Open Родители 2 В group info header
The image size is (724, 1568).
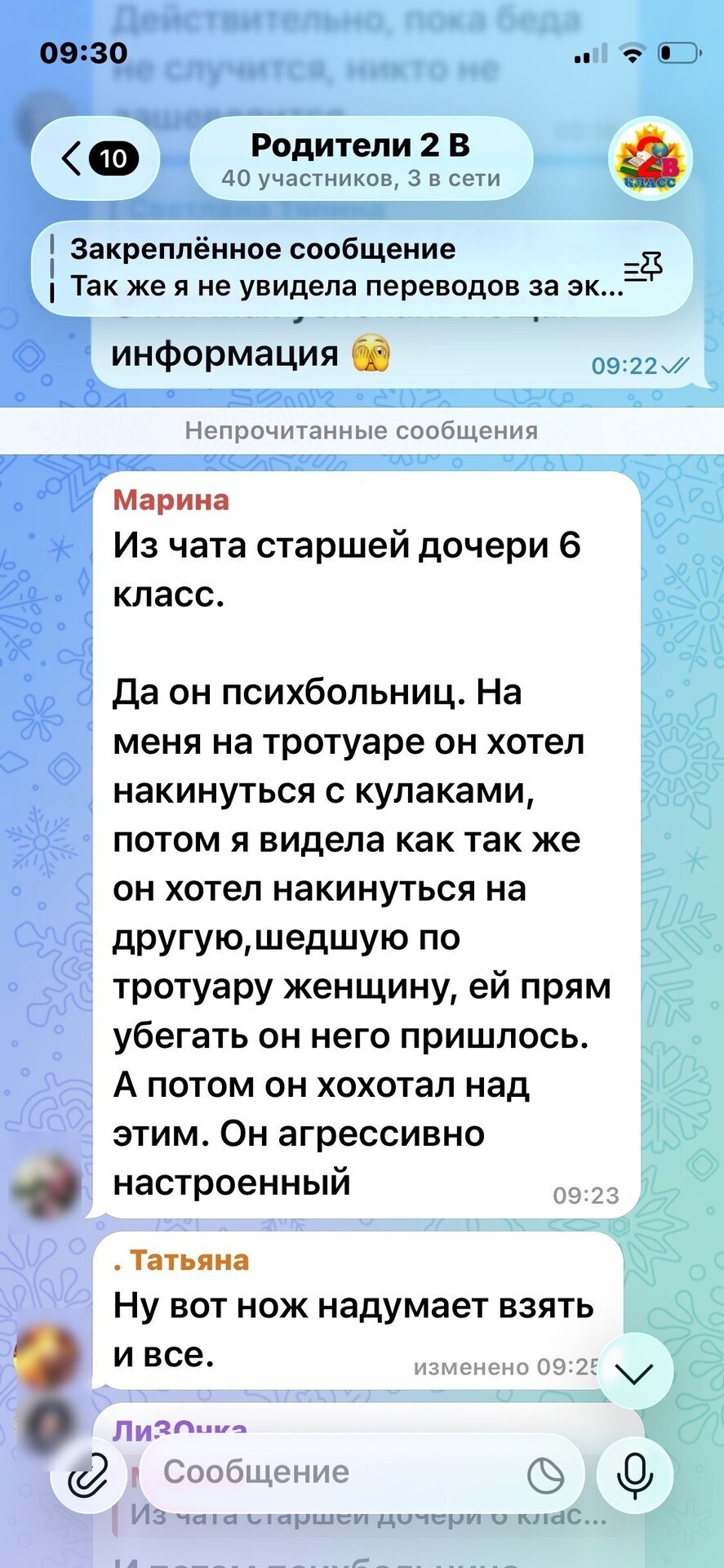360,158
